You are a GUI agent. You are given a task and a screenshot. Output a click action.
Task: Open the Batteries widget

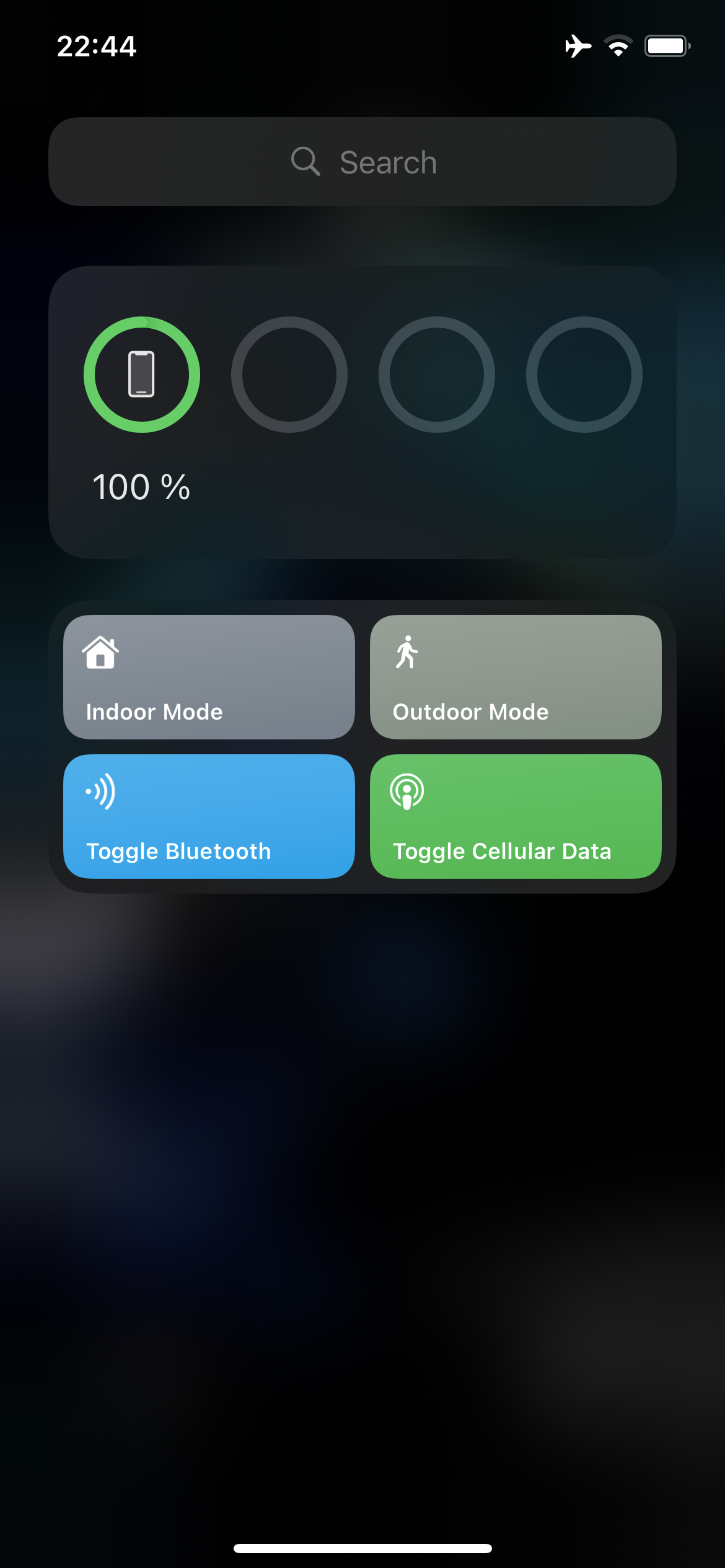pyautogui.click(x=362, y=412)
